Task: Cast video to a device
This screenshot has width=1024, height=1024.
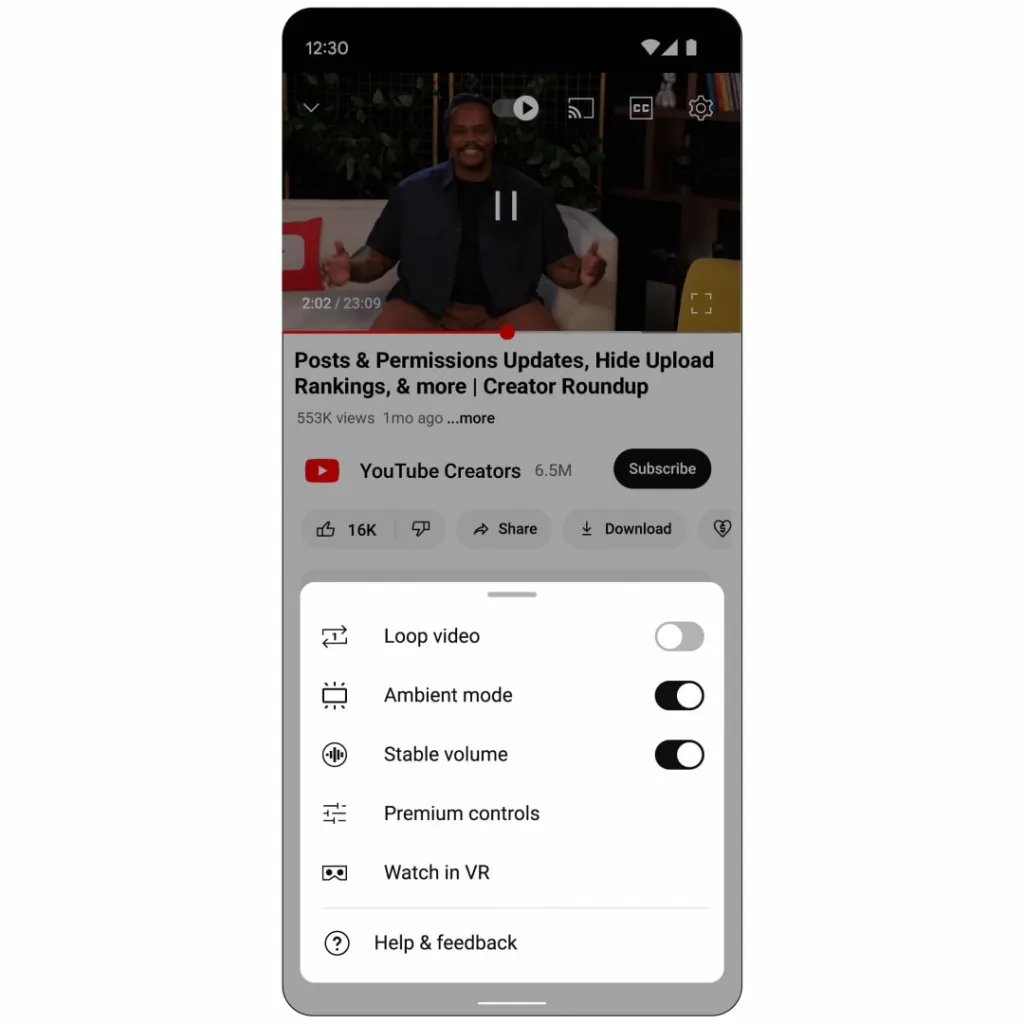Action: (580, 108)
